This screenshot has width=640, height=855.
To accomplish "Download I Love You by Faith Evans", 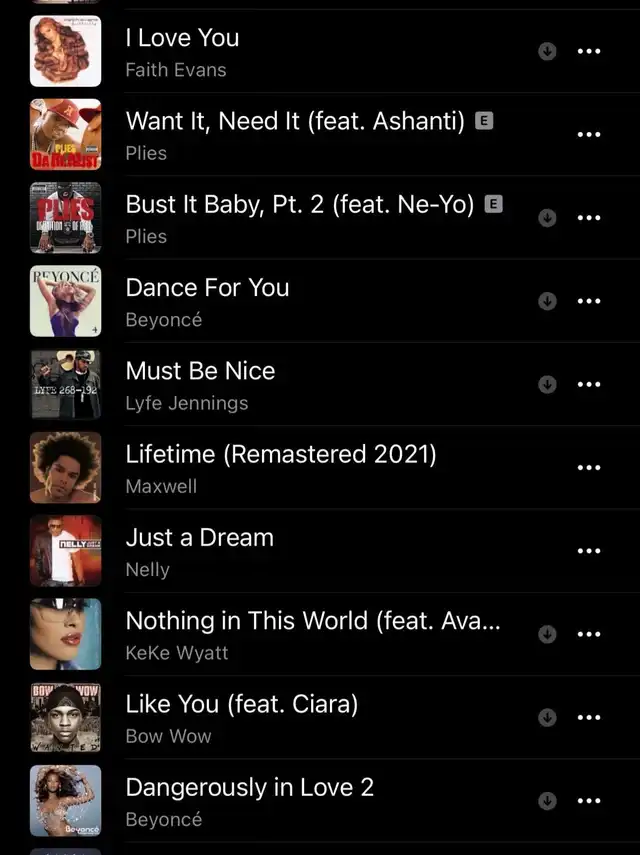I will 547,52.
